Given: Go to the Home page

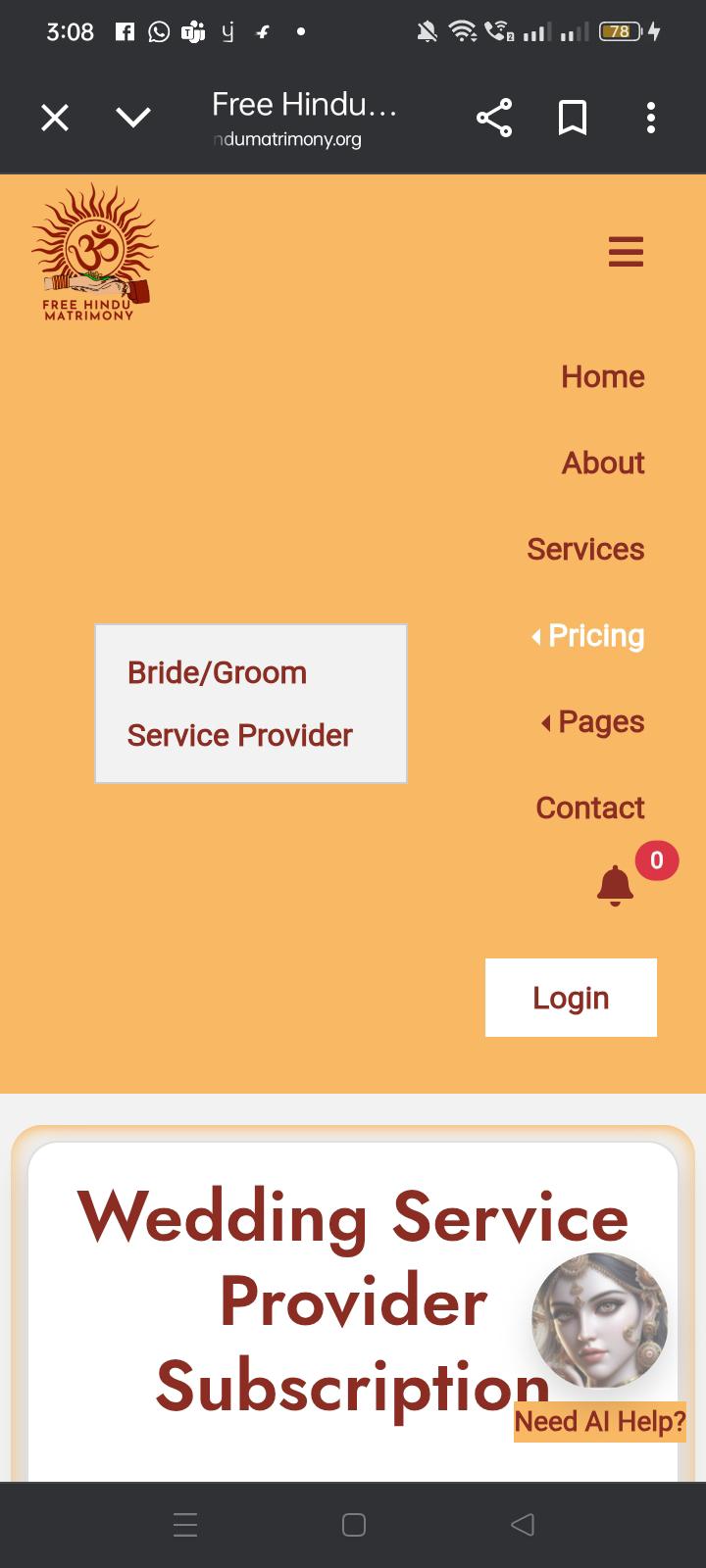Looking at the screenshot, I should (602, 376).
